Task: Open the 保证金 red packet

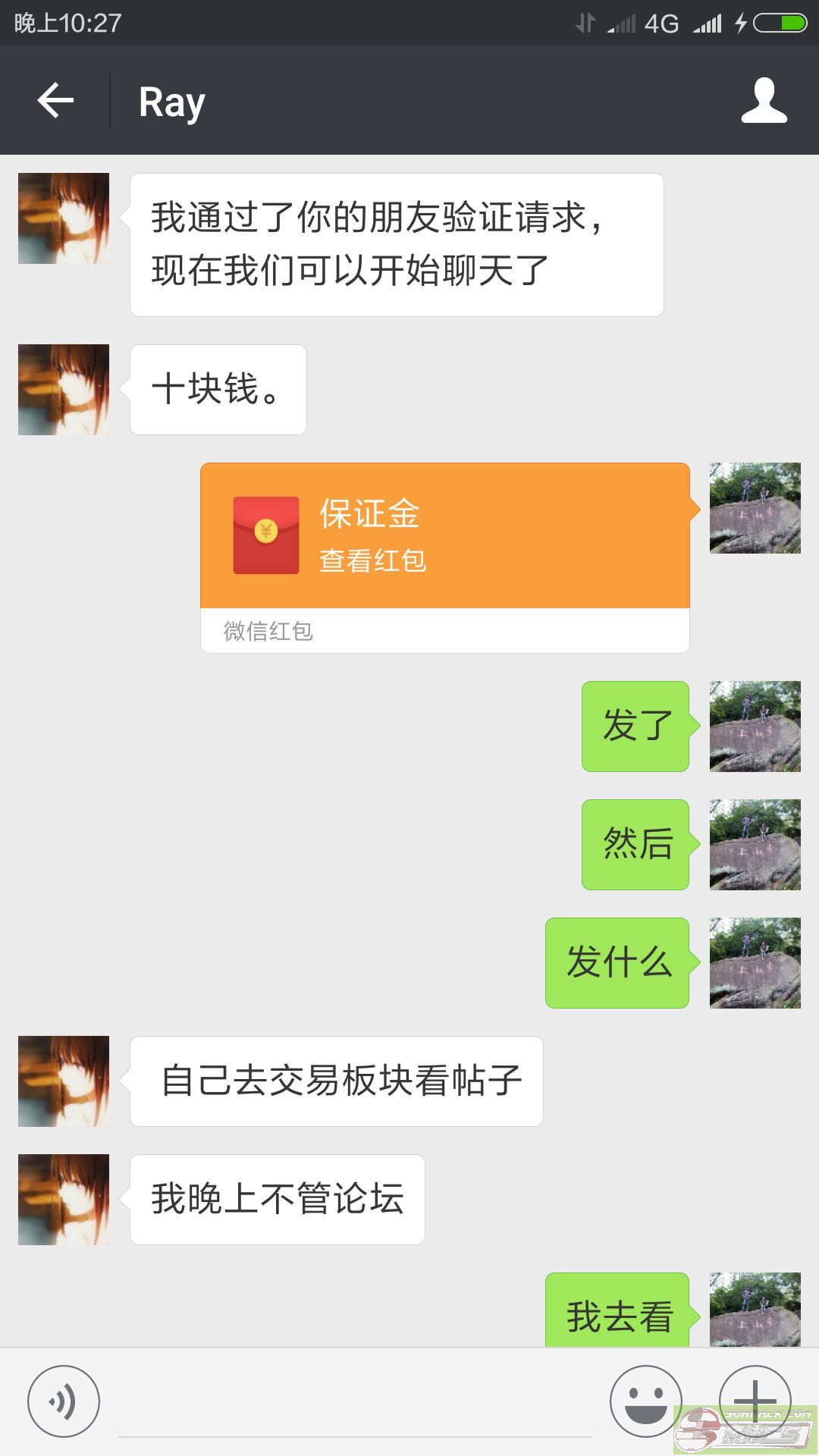Action: [445, 557]
